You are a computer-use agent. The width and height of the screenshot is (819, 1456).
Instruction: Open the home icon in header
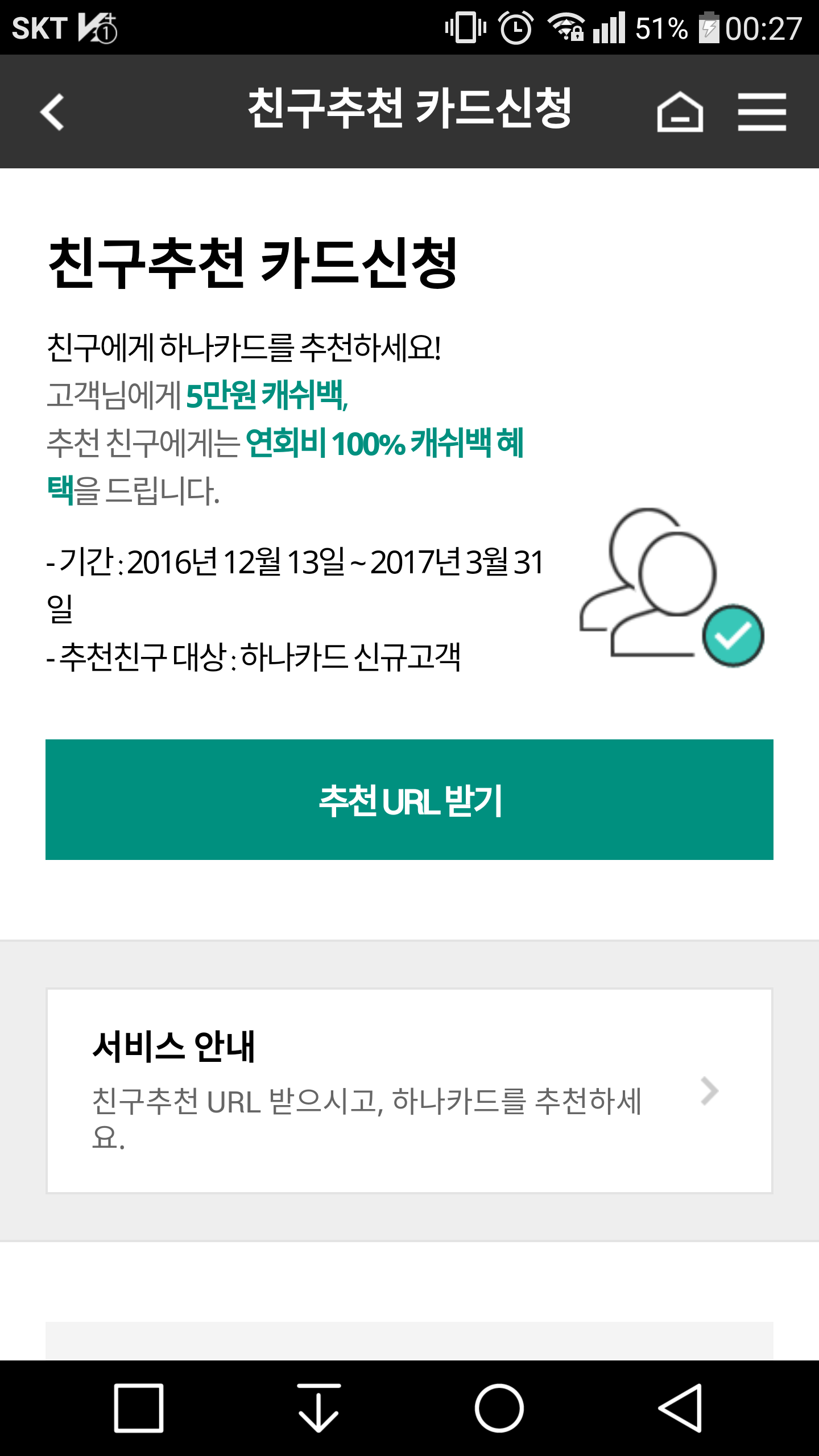[x=680, y=112]
